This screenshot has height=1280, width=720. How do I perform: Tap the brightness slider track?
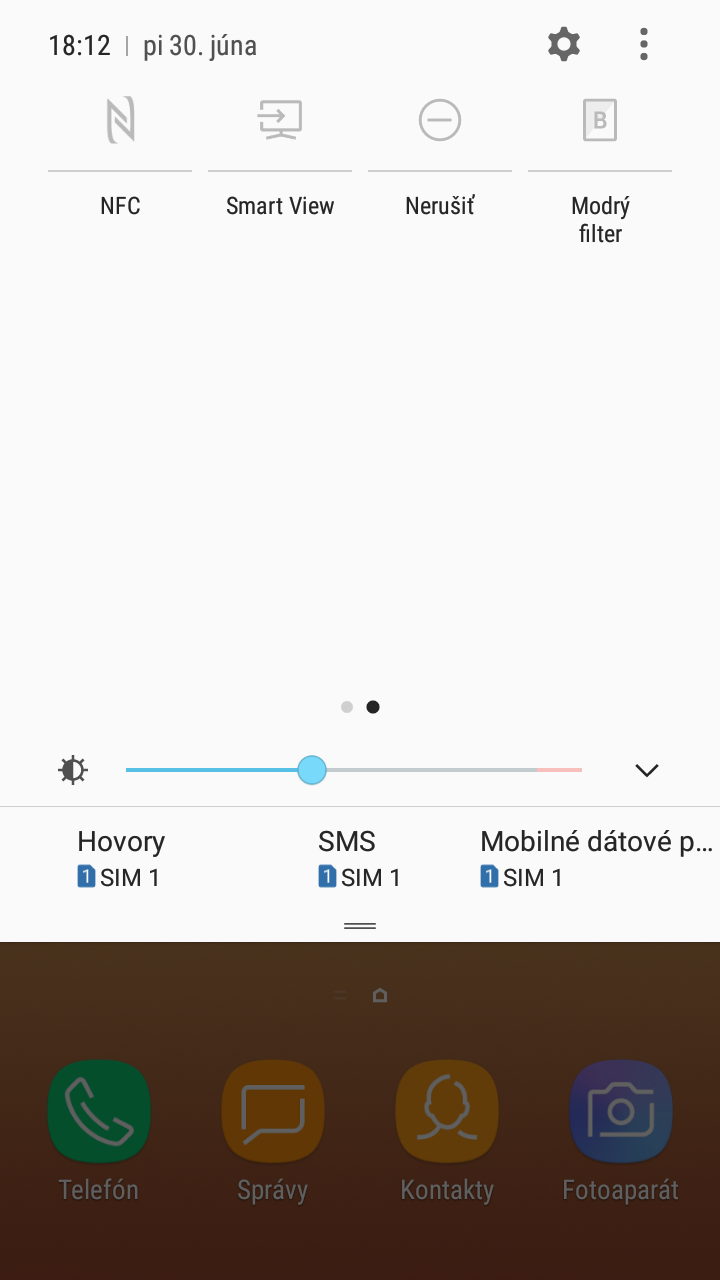pyautogui.click(x=354, y=770)
